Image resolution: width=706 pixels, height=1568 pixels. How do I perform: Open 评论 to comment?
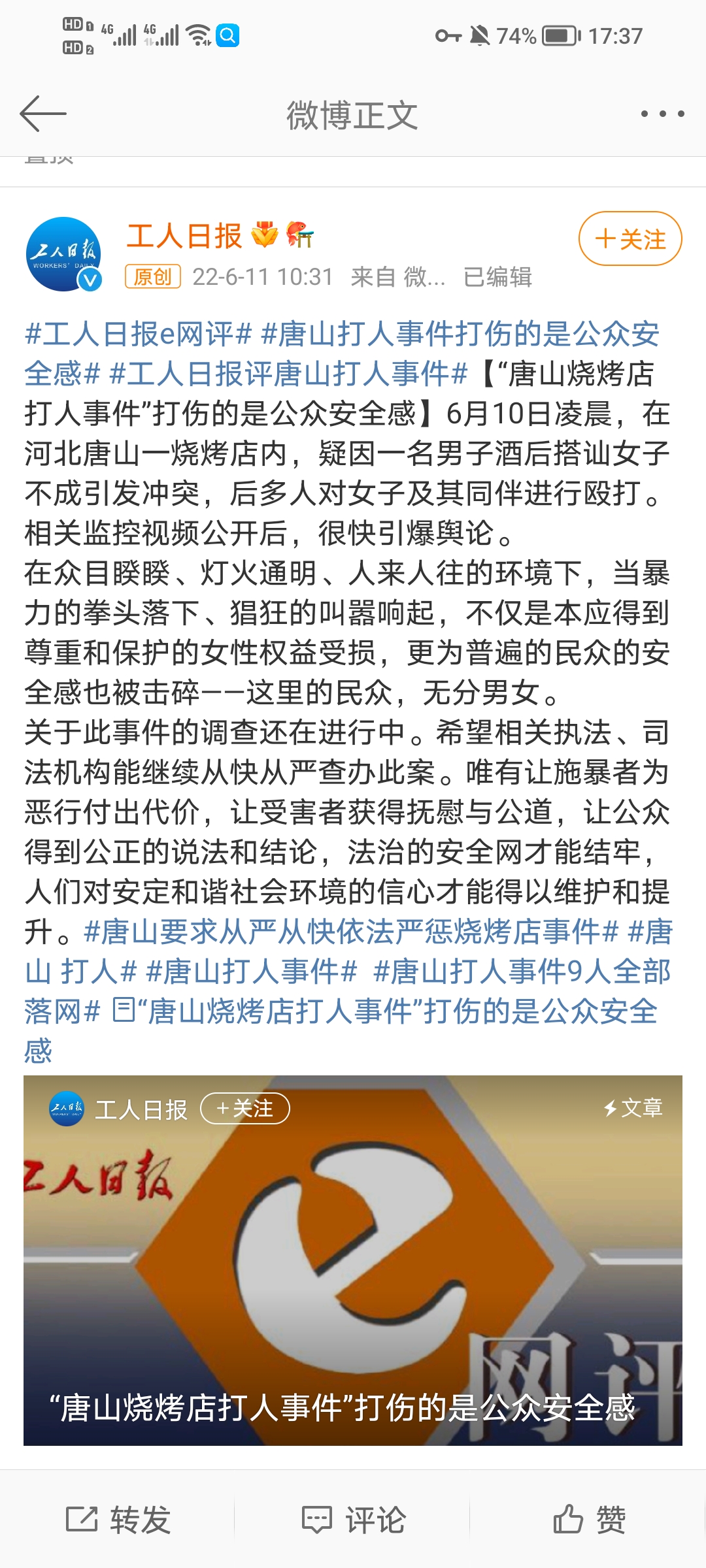click(353, 1519)
